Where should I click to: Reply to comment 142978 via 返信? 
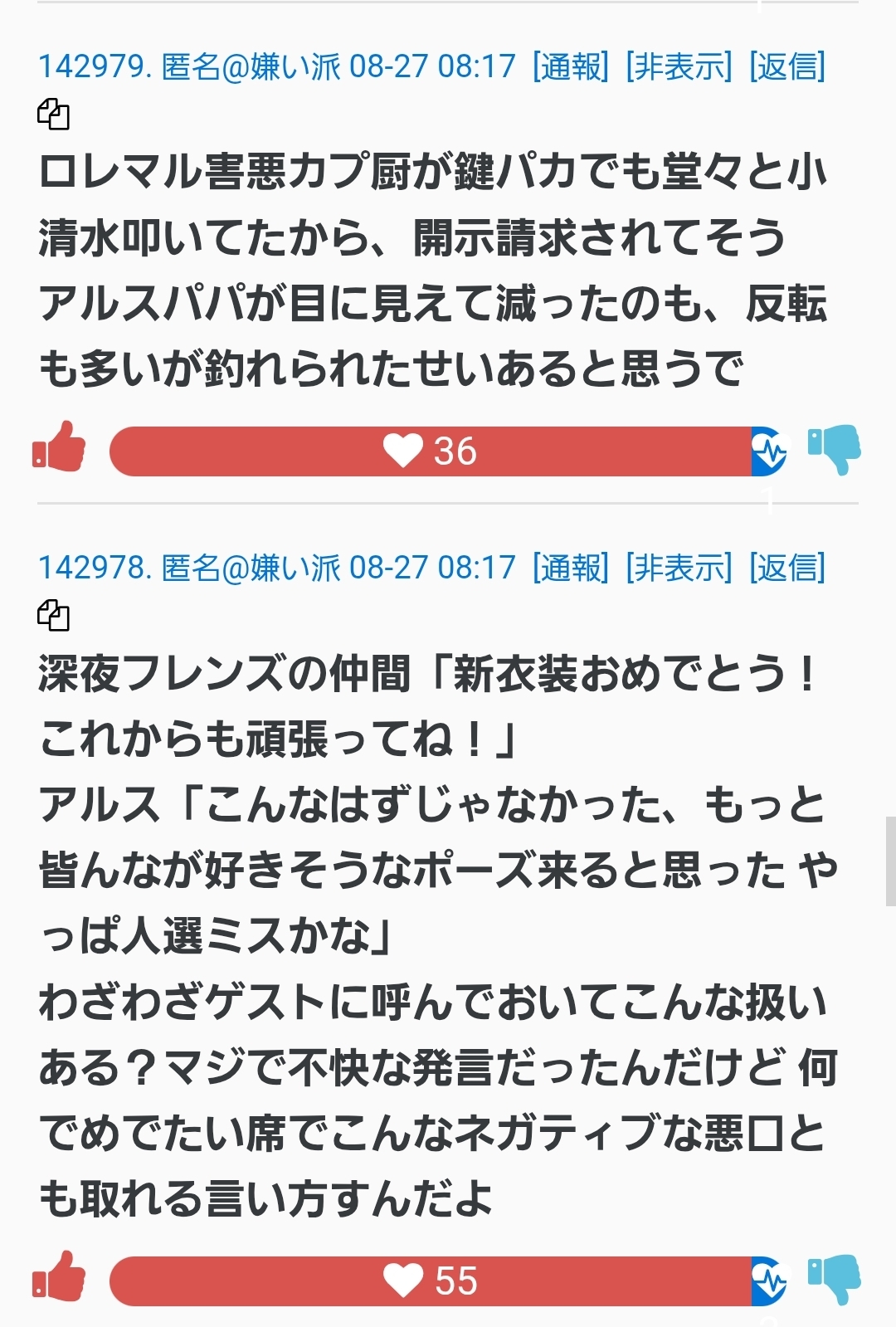click(x=786, y=568)
